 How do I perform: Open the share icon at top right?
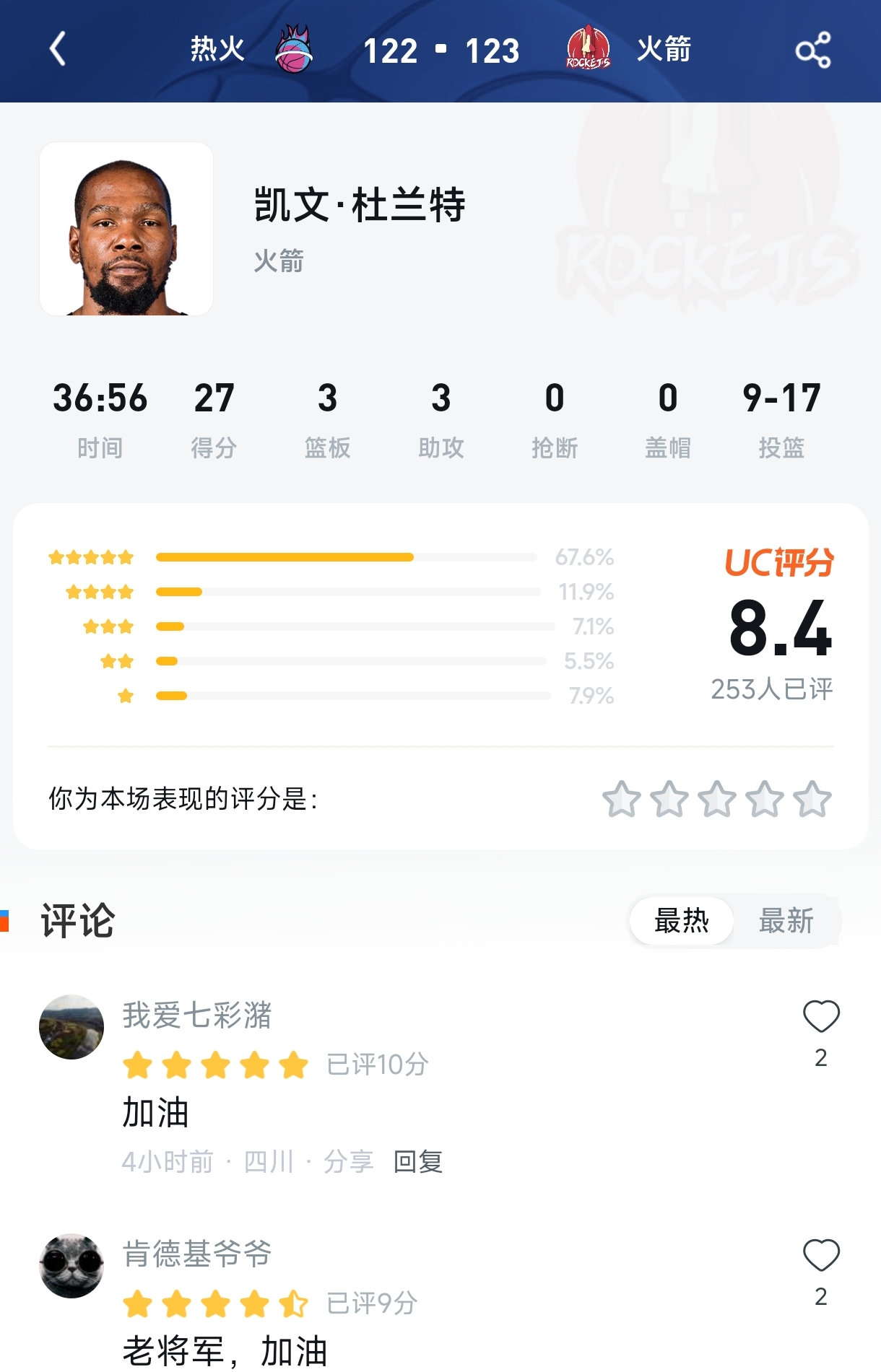(815, 49)
